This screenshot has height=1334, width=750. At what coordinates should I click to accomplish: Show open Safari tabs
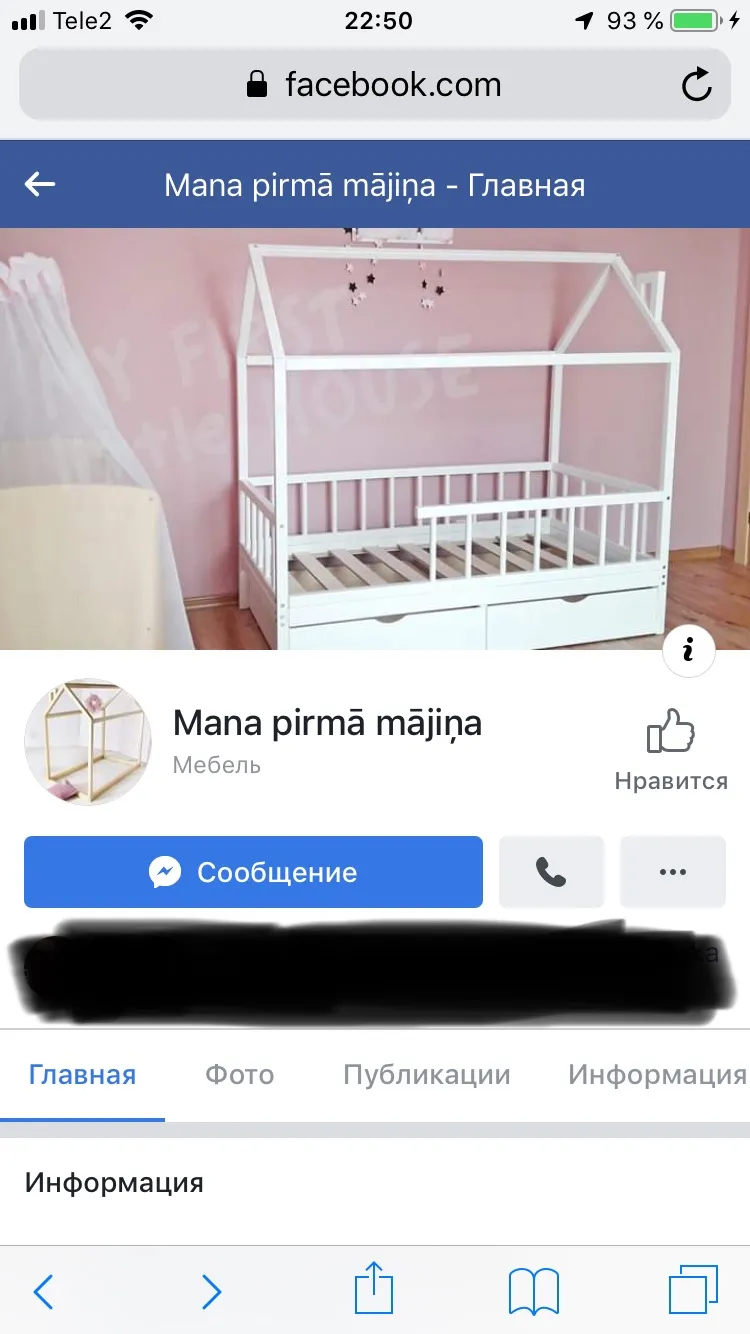[x=693, y=1289]
